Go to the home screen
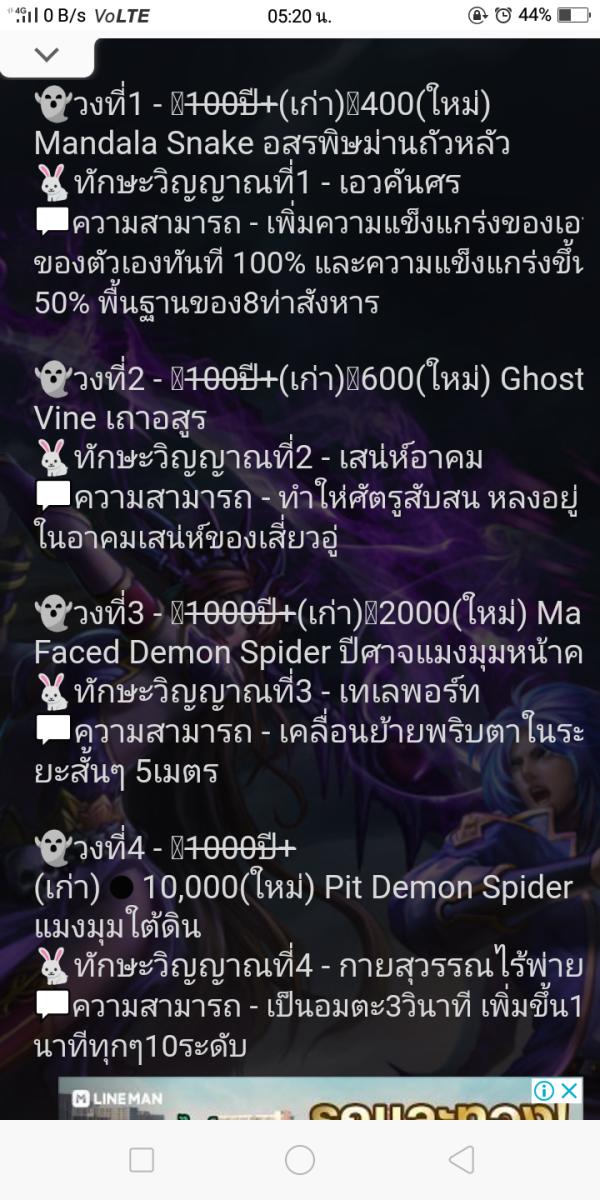Viewport: 600px width, 1200px height. tap(300, 1159)
